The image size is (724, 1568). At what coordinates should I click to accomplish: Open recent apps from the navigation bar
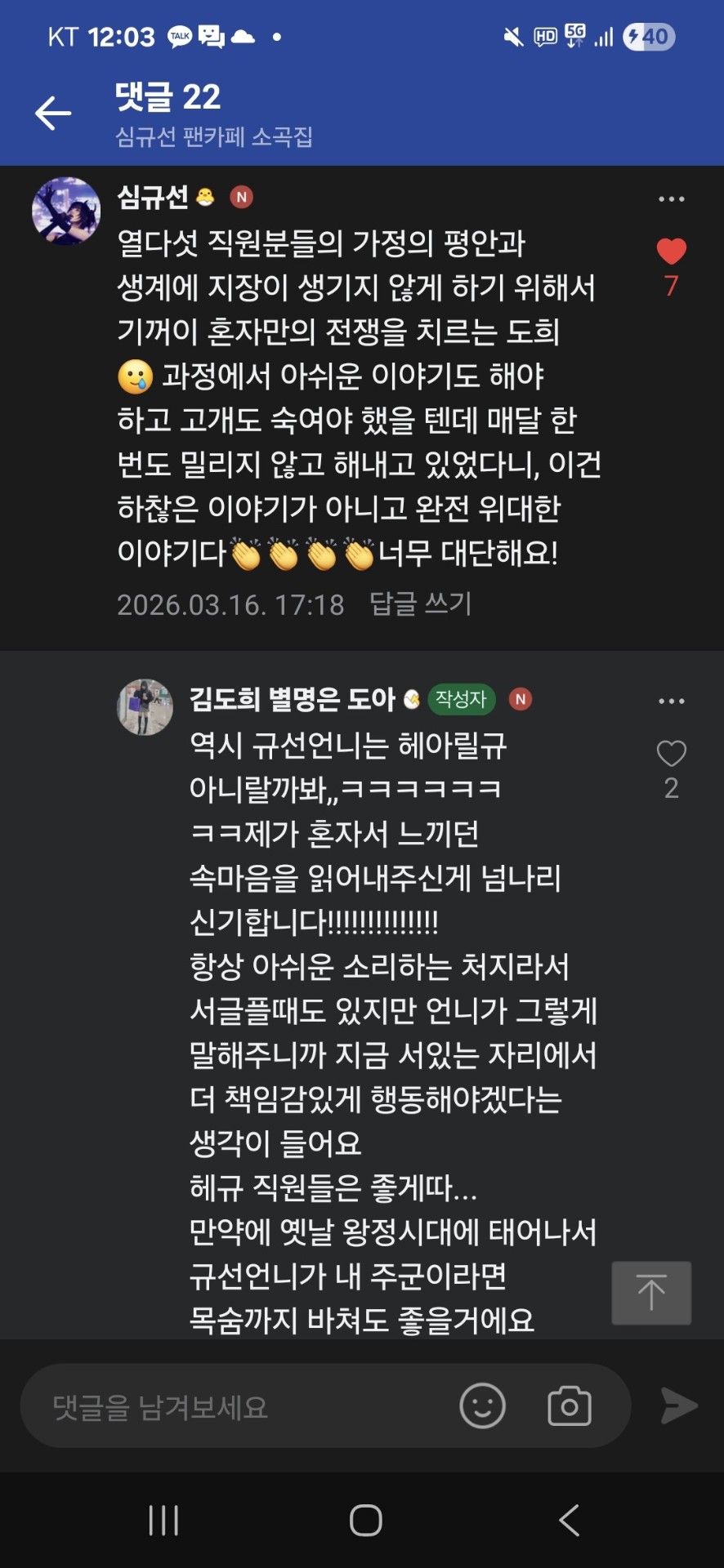pos(163,1521)
